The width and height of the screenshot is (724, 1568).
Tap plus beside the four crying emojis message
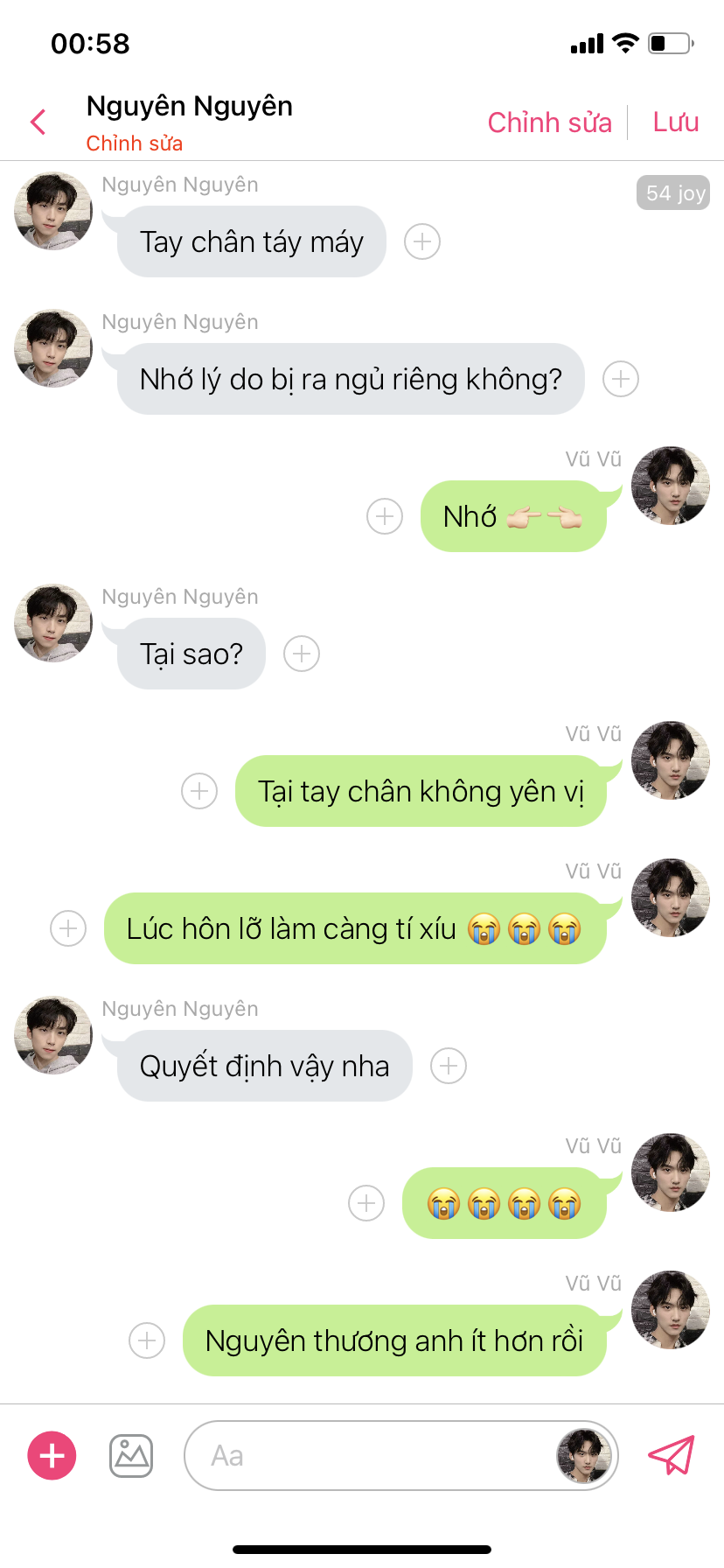[x=366, y=1203]
